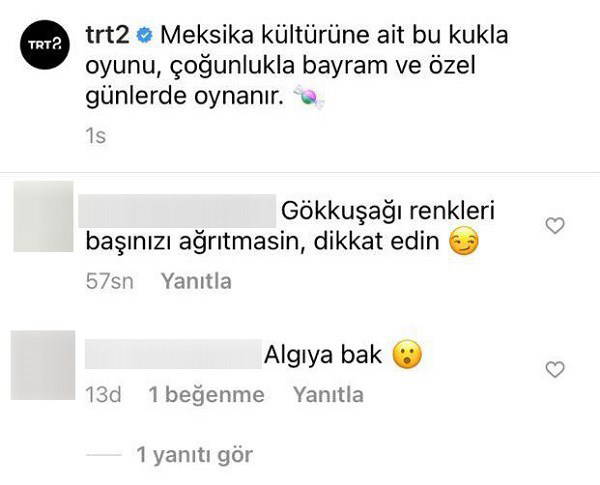Like the 'Gökkuşağı renkleri' comment
Image resolution: width=600 pixels, height=485 pixels.
click(555, 227)
